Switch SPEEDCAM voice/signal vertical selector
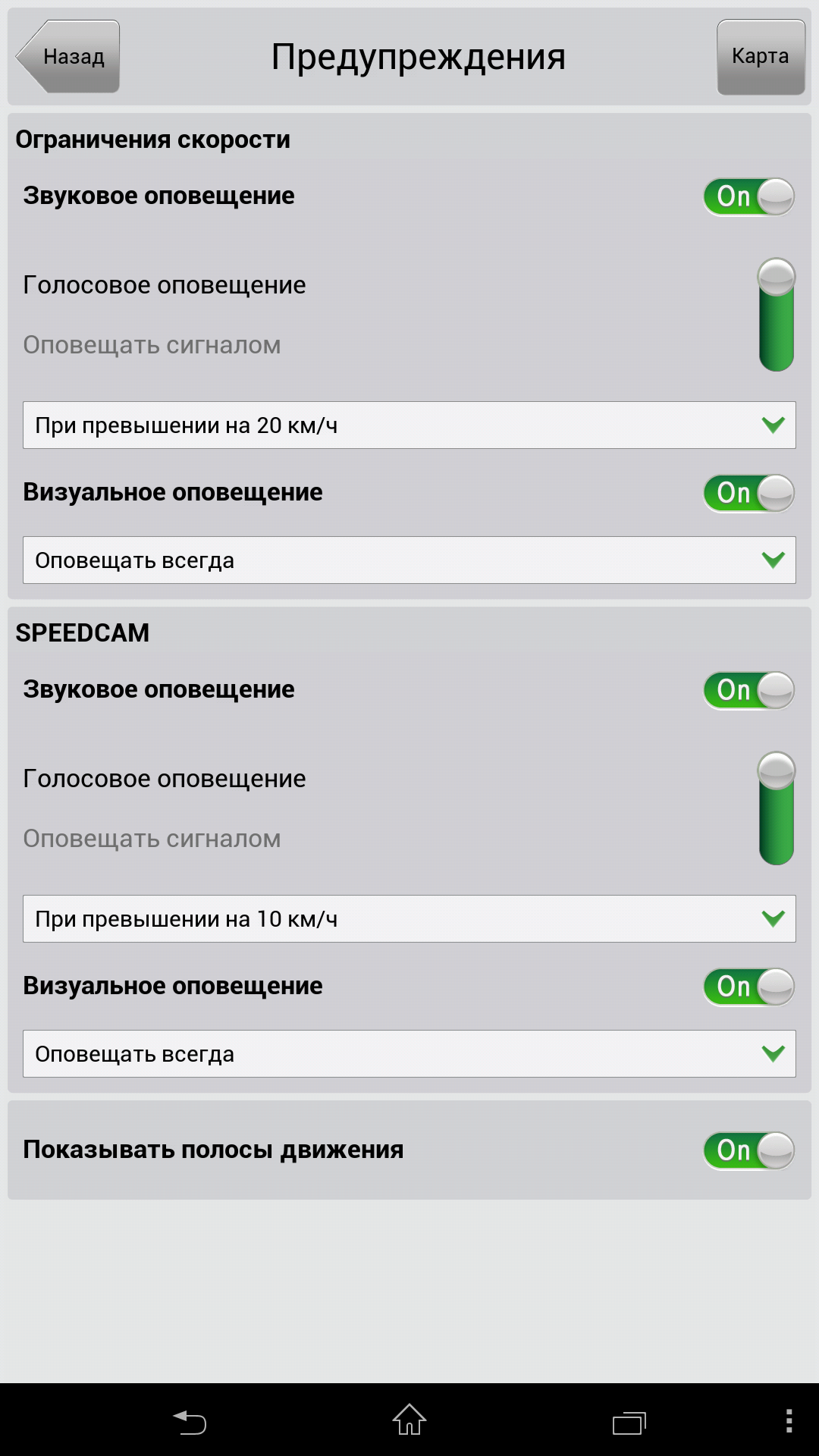Screen dimensions: 819x1456 click(x=777, y=809)
